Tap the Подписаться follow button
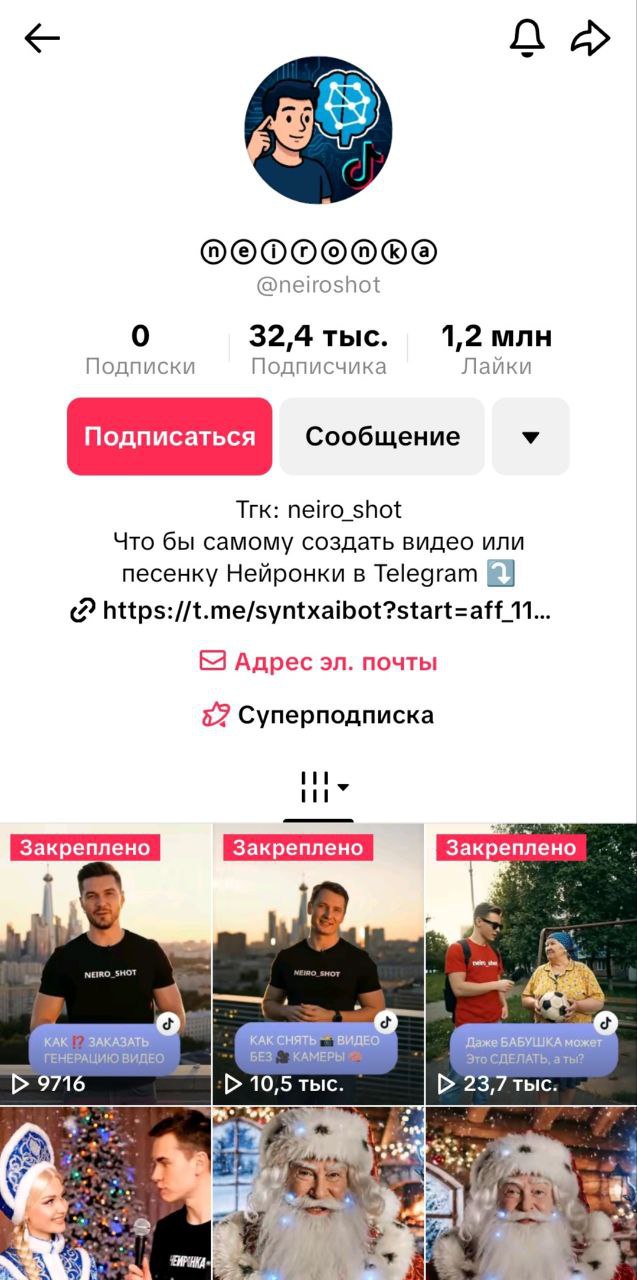Viewport: 637px width, 1280px height. [x=169, y=436]
